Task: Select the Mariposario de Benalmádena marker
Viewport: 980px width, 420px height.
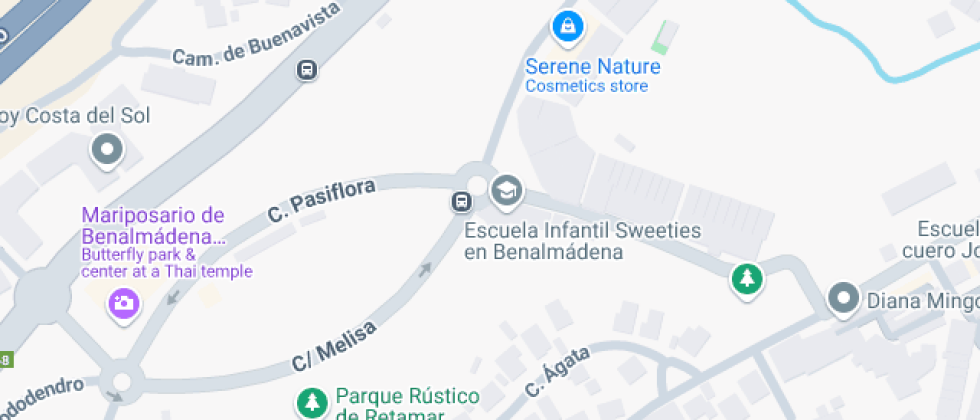Action: 123,303
